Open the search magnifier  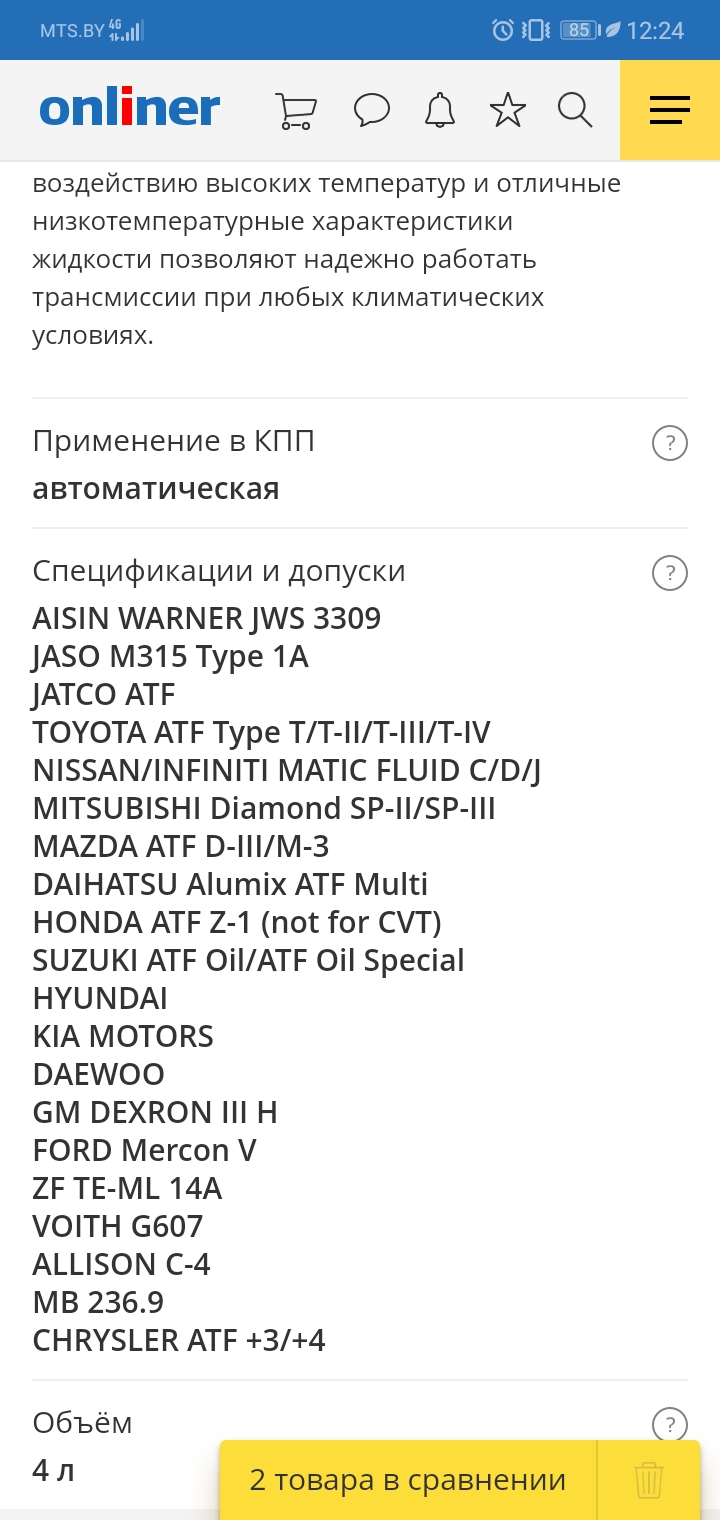pos(575,110)
